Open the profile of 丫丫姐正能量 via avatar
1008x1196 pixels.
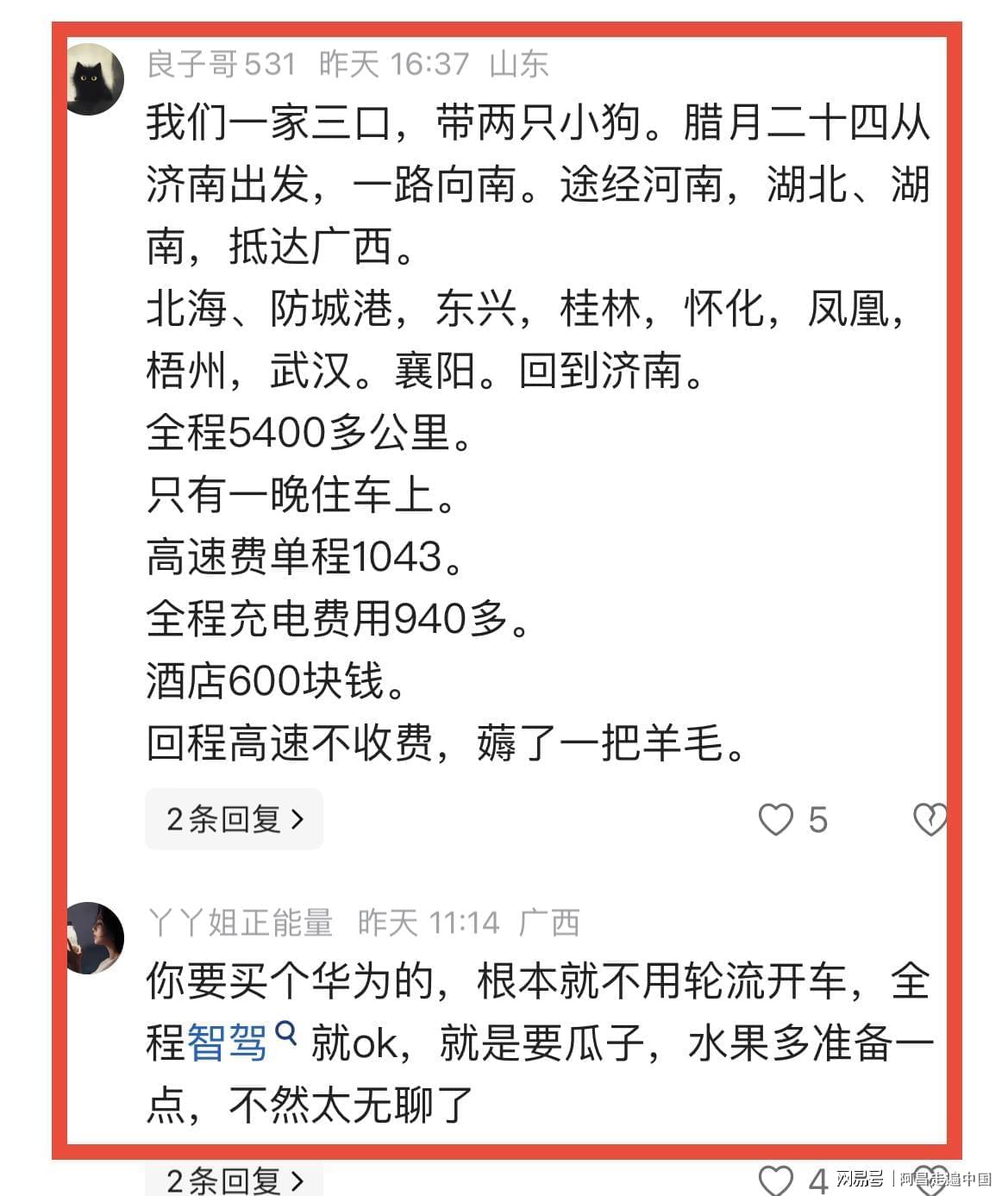pyautogui.click(x=95, y=938)
